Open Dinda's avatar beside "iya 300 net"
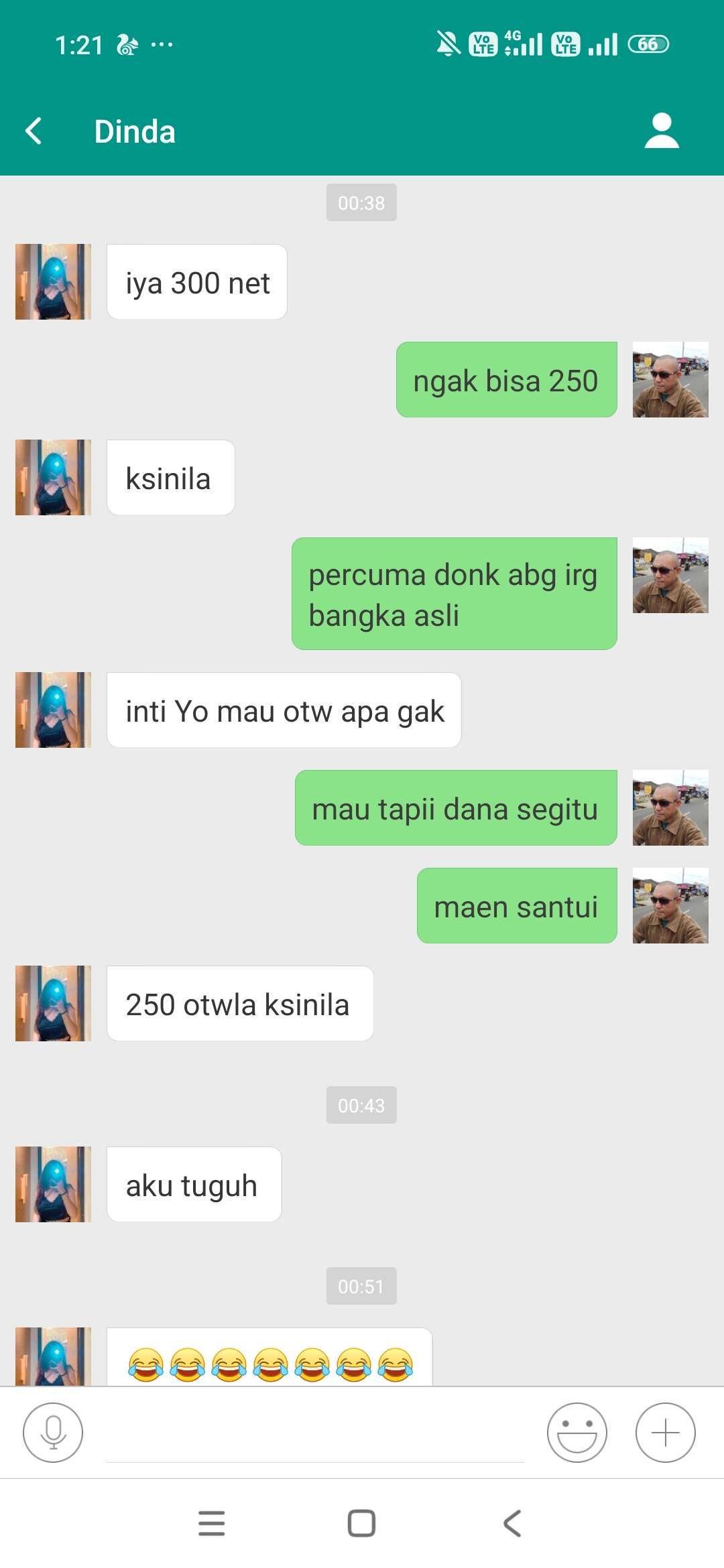Screen dimensions: 724x1568 coord(53,281)
